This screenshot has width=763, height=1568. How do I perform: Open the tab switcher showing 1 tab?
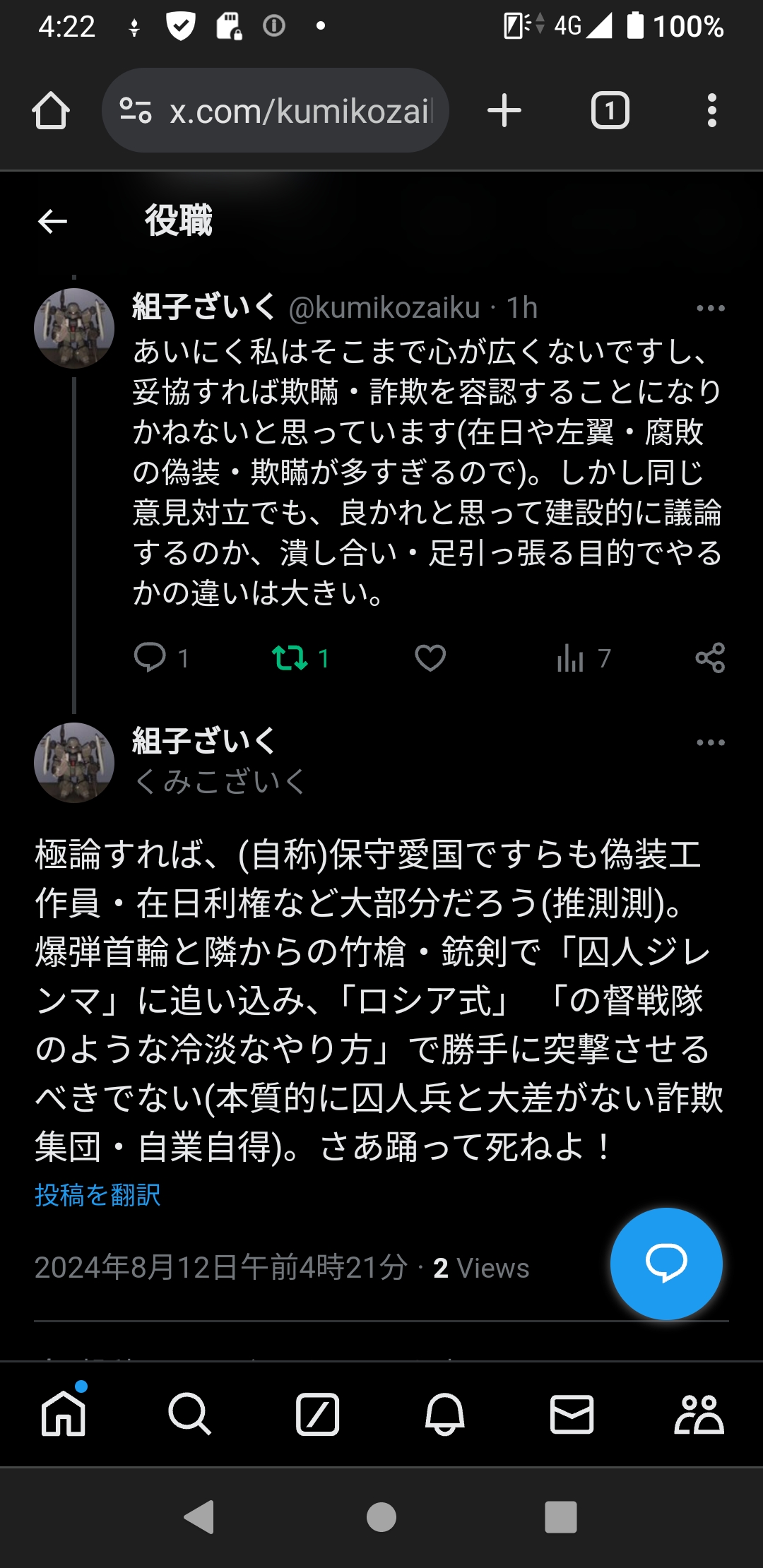(610, 111)
